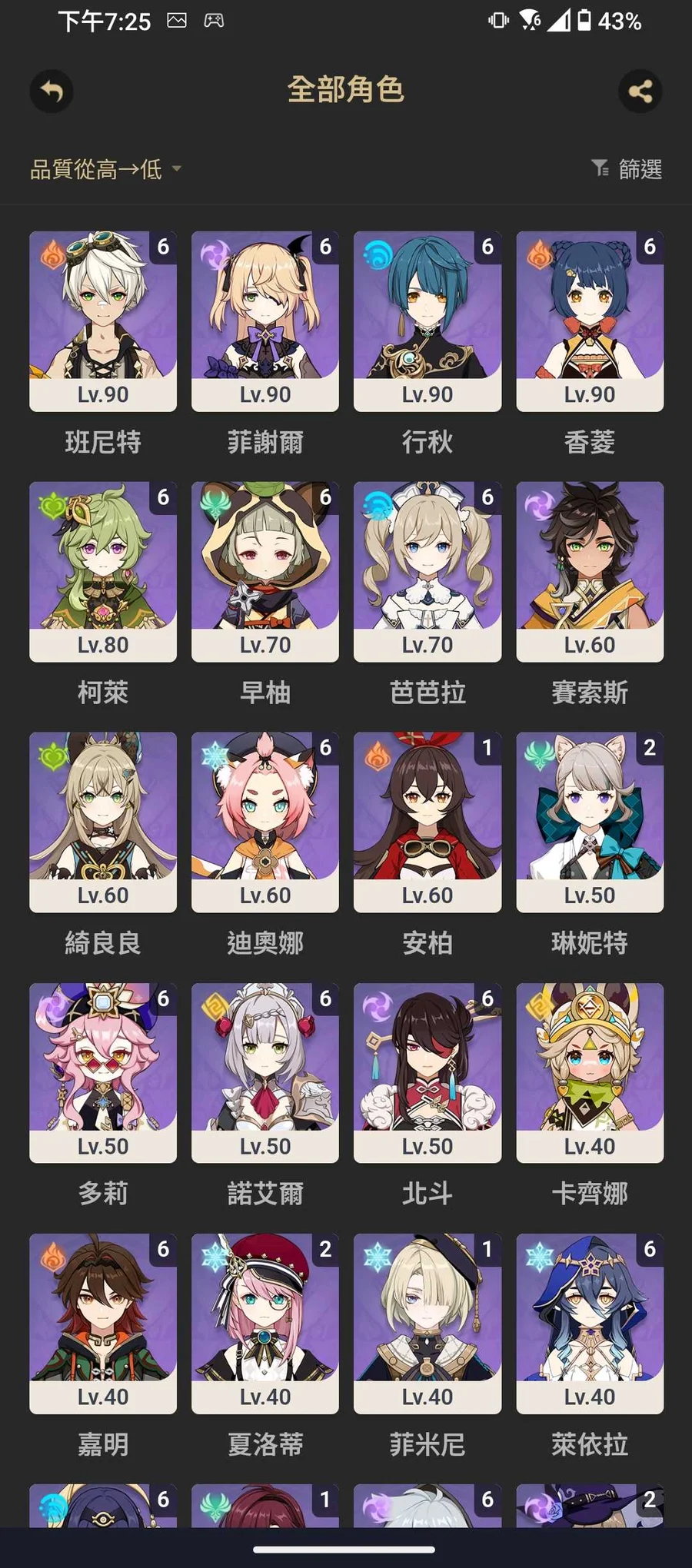Open 早柚 character card
This screenshot has height=1568, width=692.
[x=265, y=572]
